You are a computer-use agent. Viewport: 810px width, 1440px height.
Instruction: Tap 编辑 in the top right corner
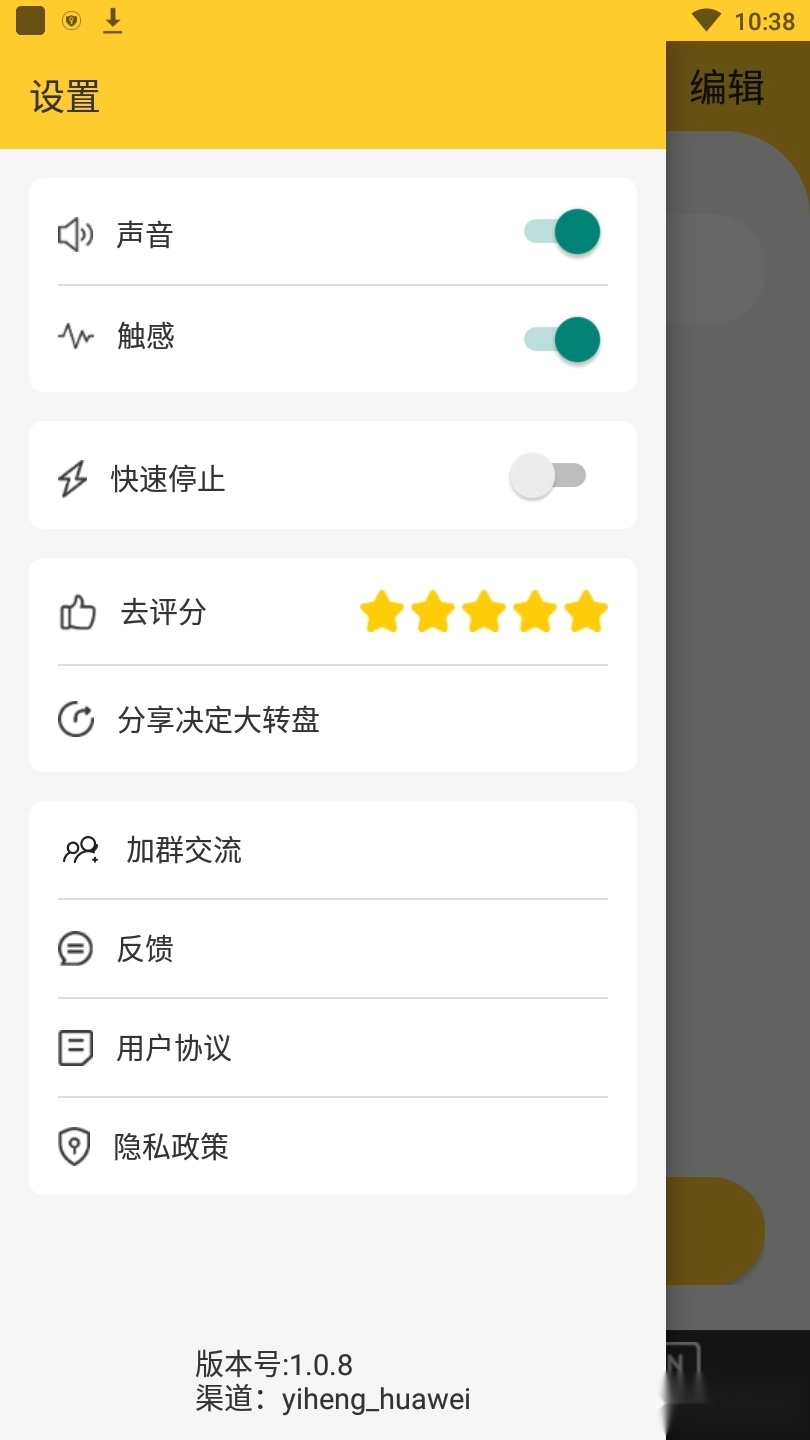point(725,88)
